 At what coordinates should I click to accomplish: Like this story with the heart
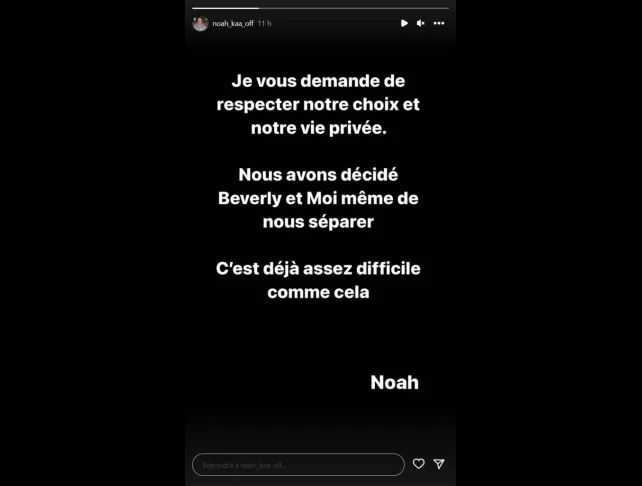[x=419, y=464]
